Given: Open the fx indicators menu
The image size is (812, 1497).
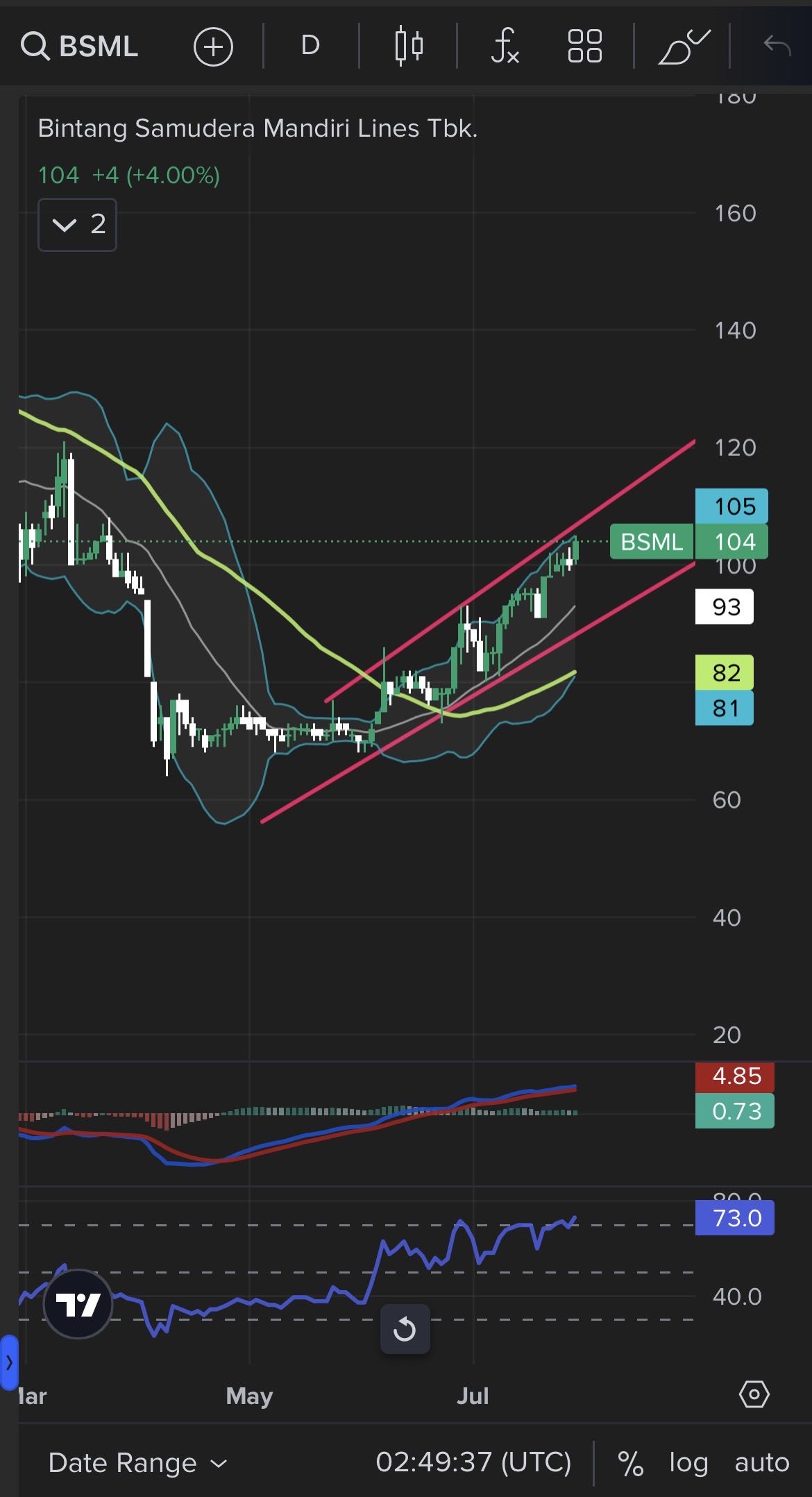Looking at the screenshot, I should [505, 46].
